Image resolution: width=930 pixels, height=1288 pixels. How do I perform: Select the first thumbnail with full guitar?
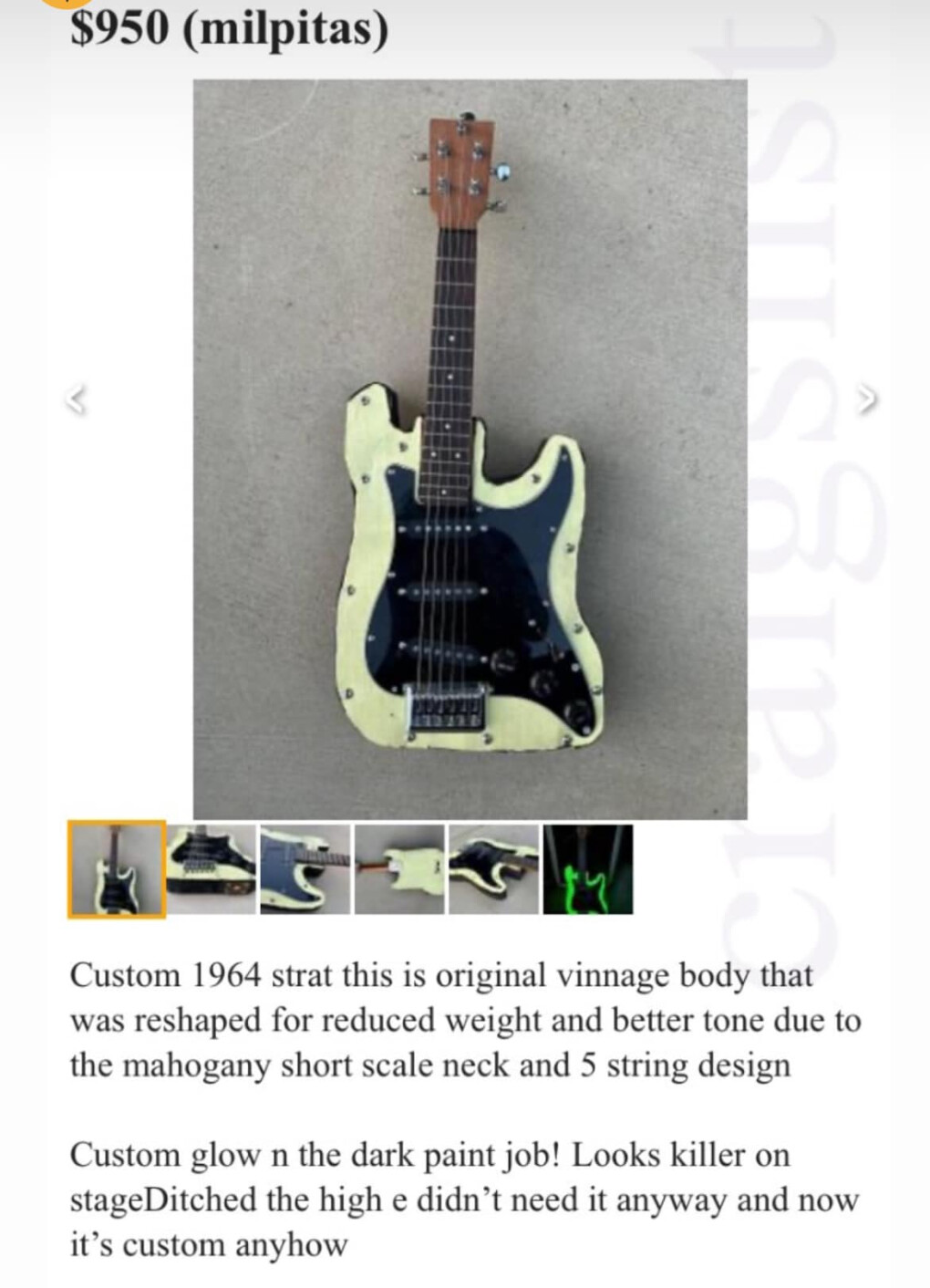coord(117,869)
